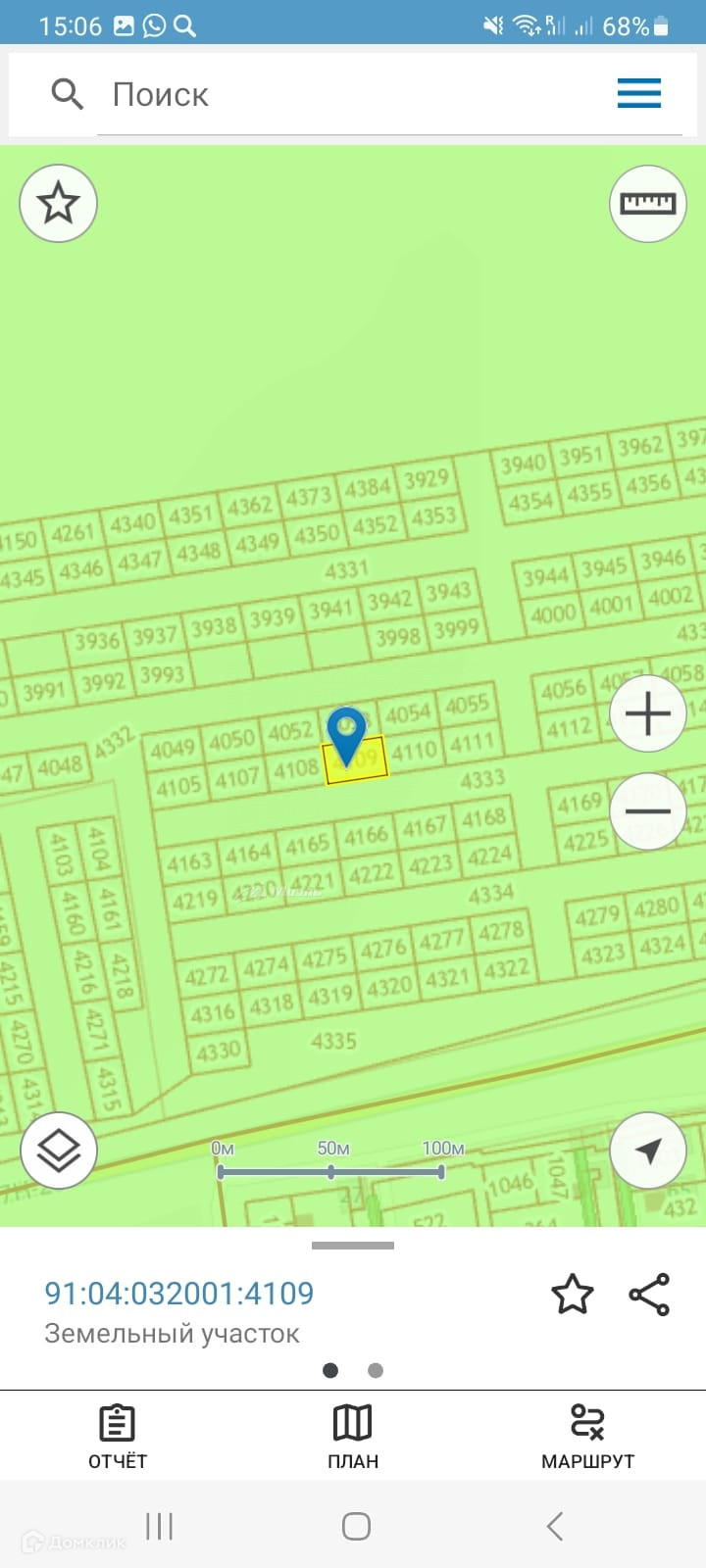Screen dimensions: 706x1568
Task: Go back using system navigation
Action: [x=555, y=1526]
